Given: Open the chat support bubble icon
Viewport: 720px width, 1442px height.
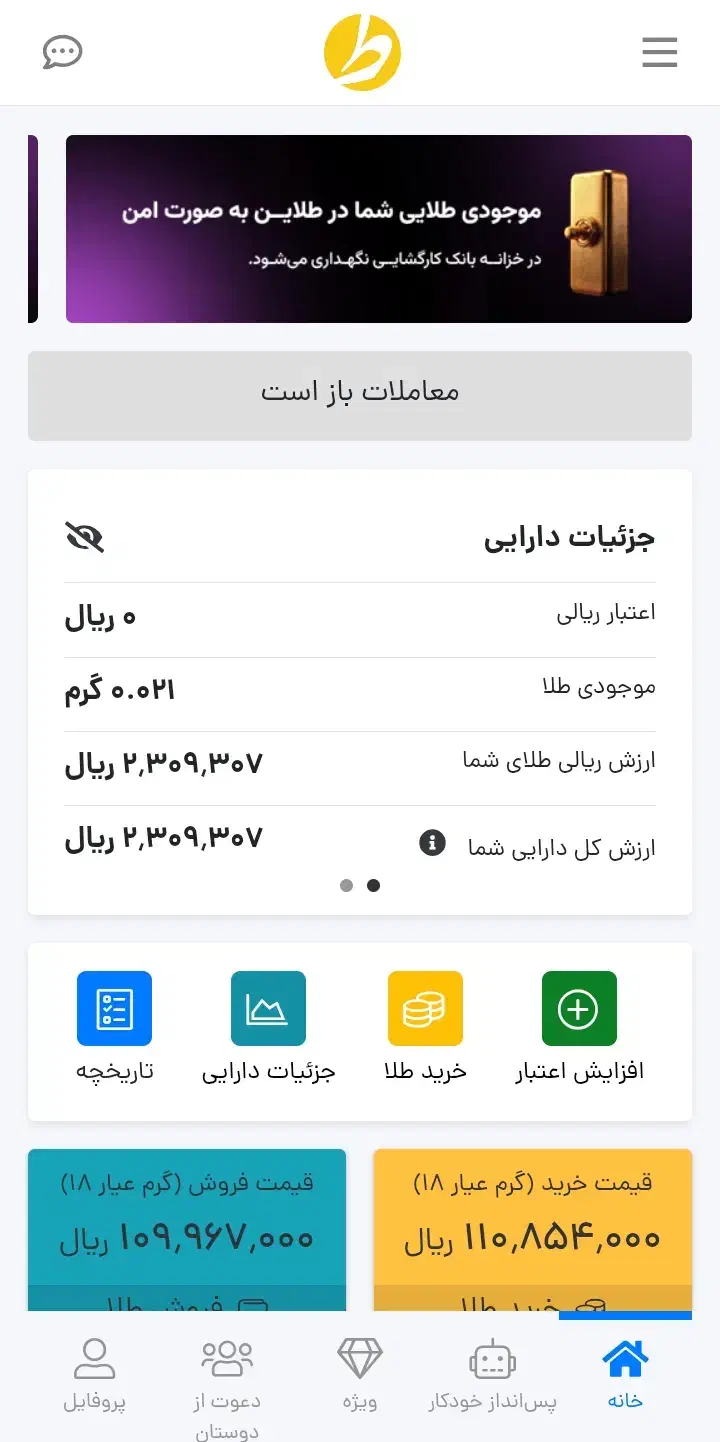Looking at the screenshot, I should pyautogui.click(x=62, y=52).
